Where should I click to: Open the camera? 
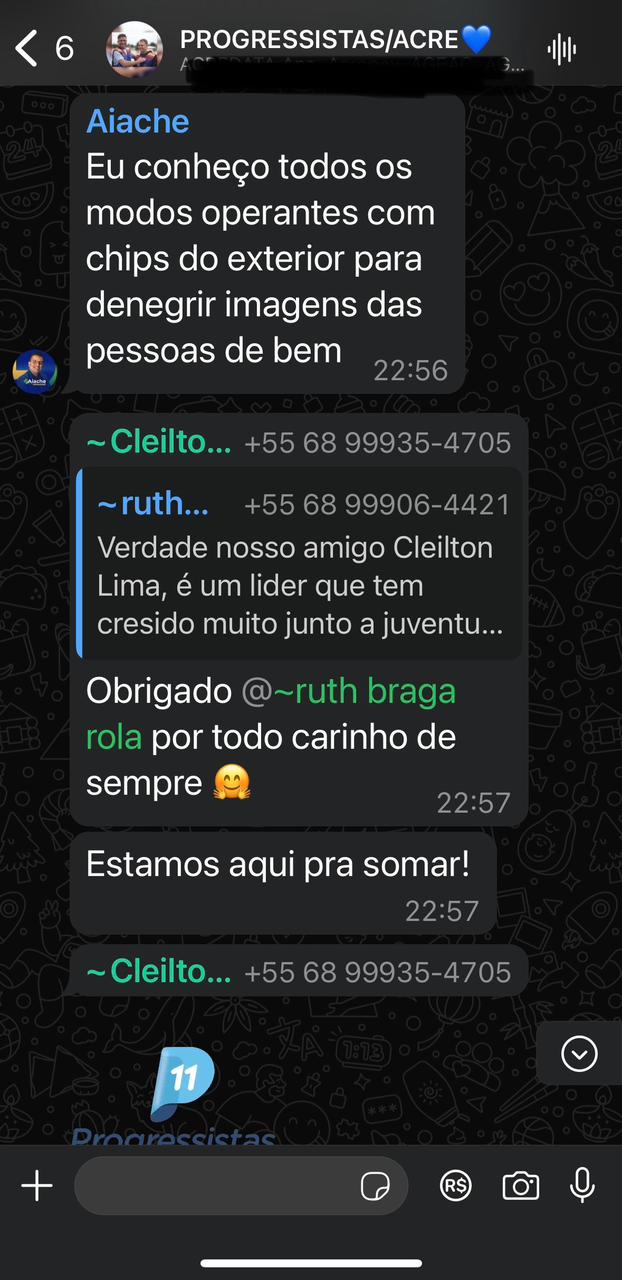tap(520, 1186)
